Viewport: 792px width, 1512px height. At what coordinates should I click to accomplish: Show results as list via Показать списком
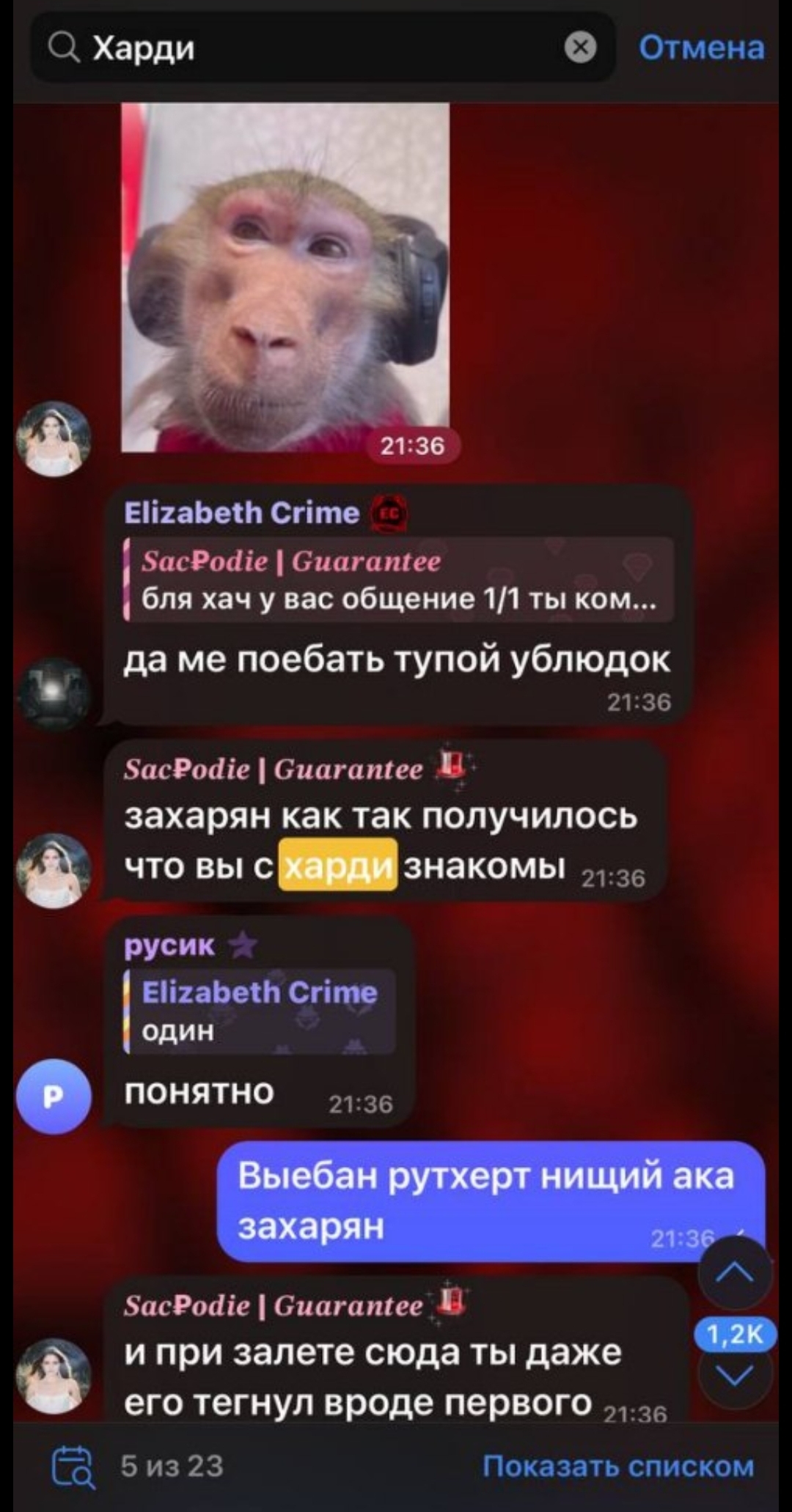[x=618, y=1466]
